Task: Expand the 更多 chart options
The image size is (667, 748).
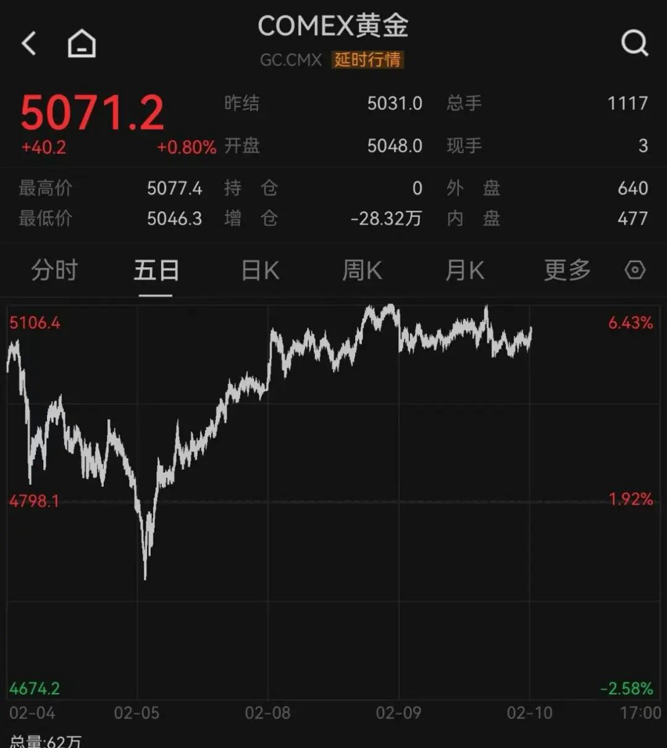Action: (x=567, y=270)
